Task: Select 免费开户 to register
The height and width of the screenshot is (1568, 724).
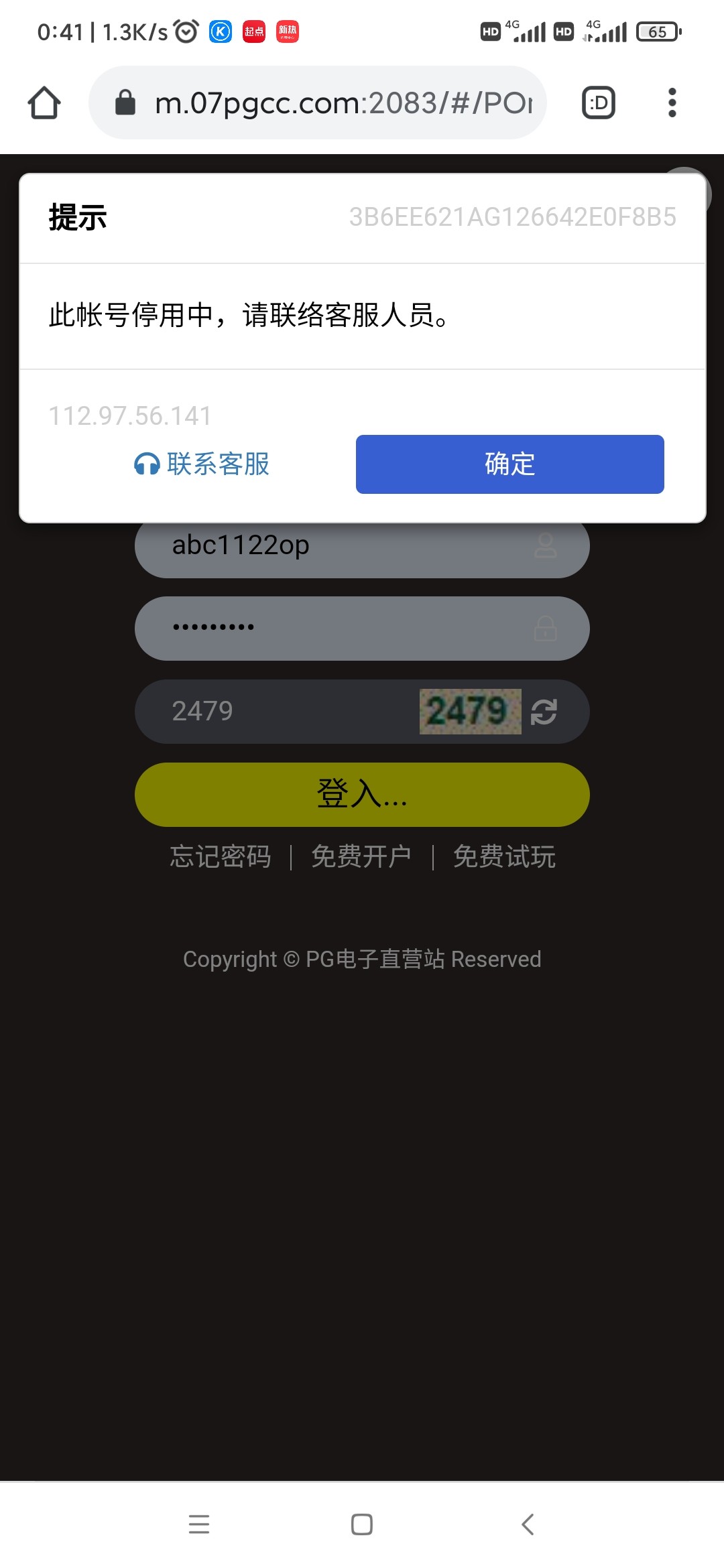Action: [361, 856]
